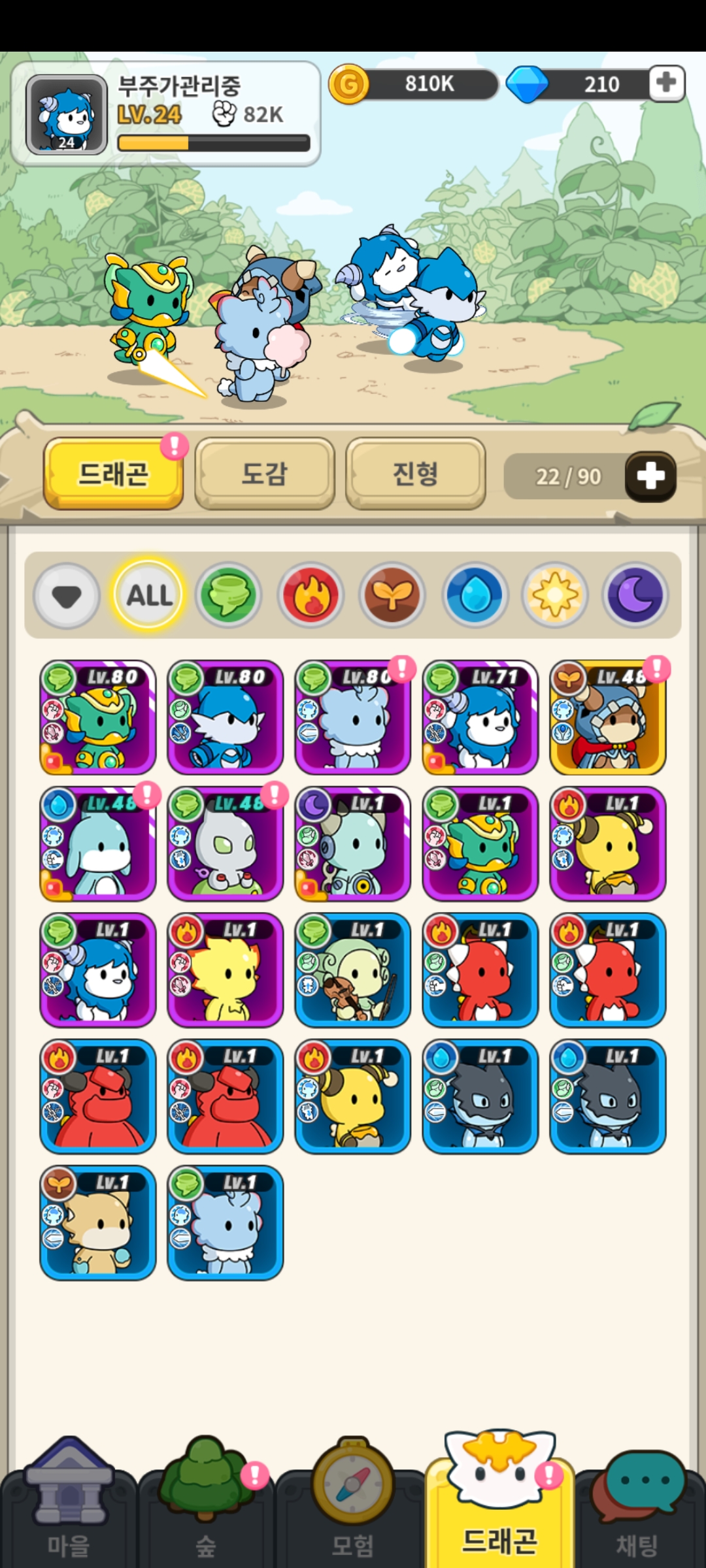Open the Lv.71 blue-haired dragon card

tap(480, 717)
